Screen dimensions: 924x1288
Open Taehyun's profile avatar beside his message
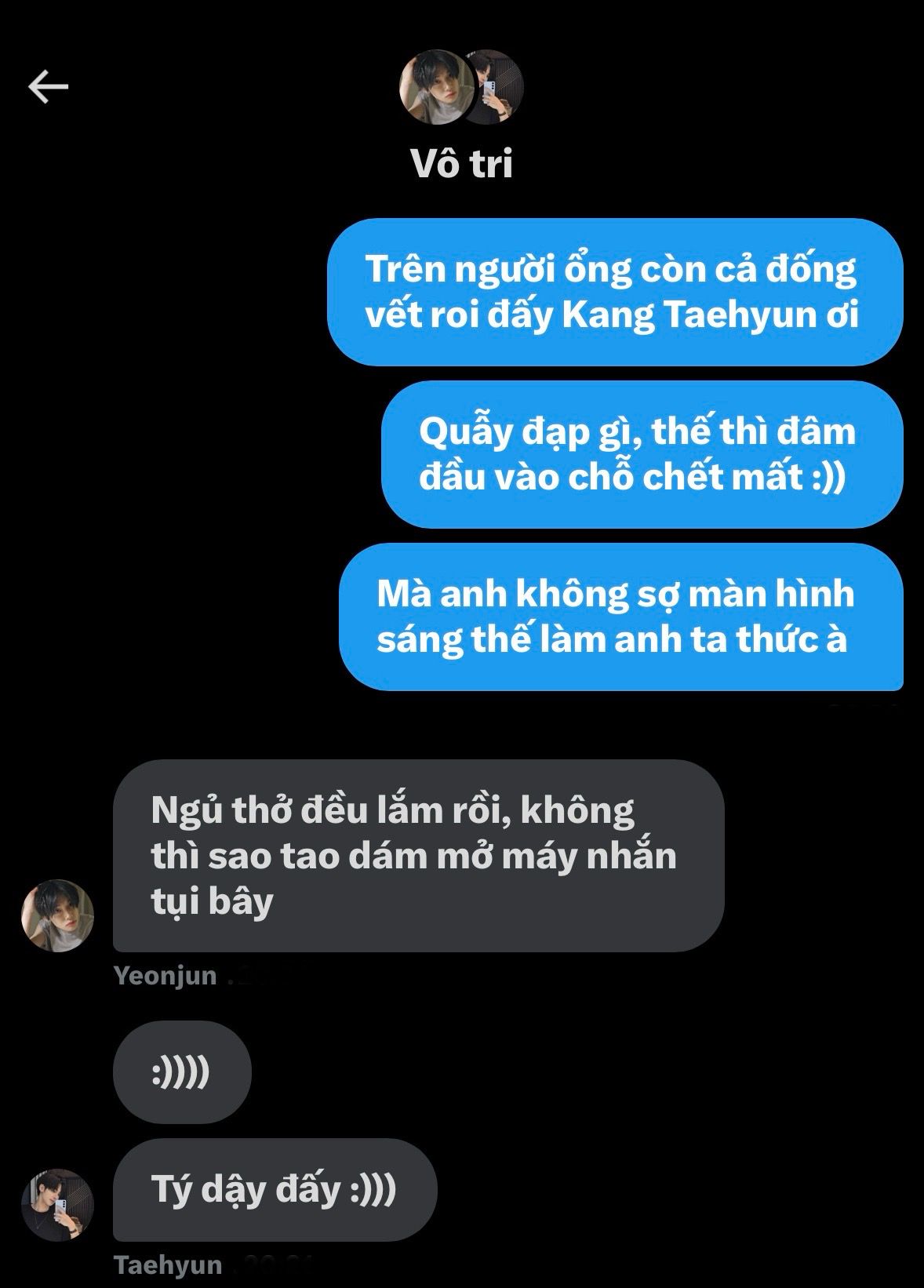[57, 1205]
